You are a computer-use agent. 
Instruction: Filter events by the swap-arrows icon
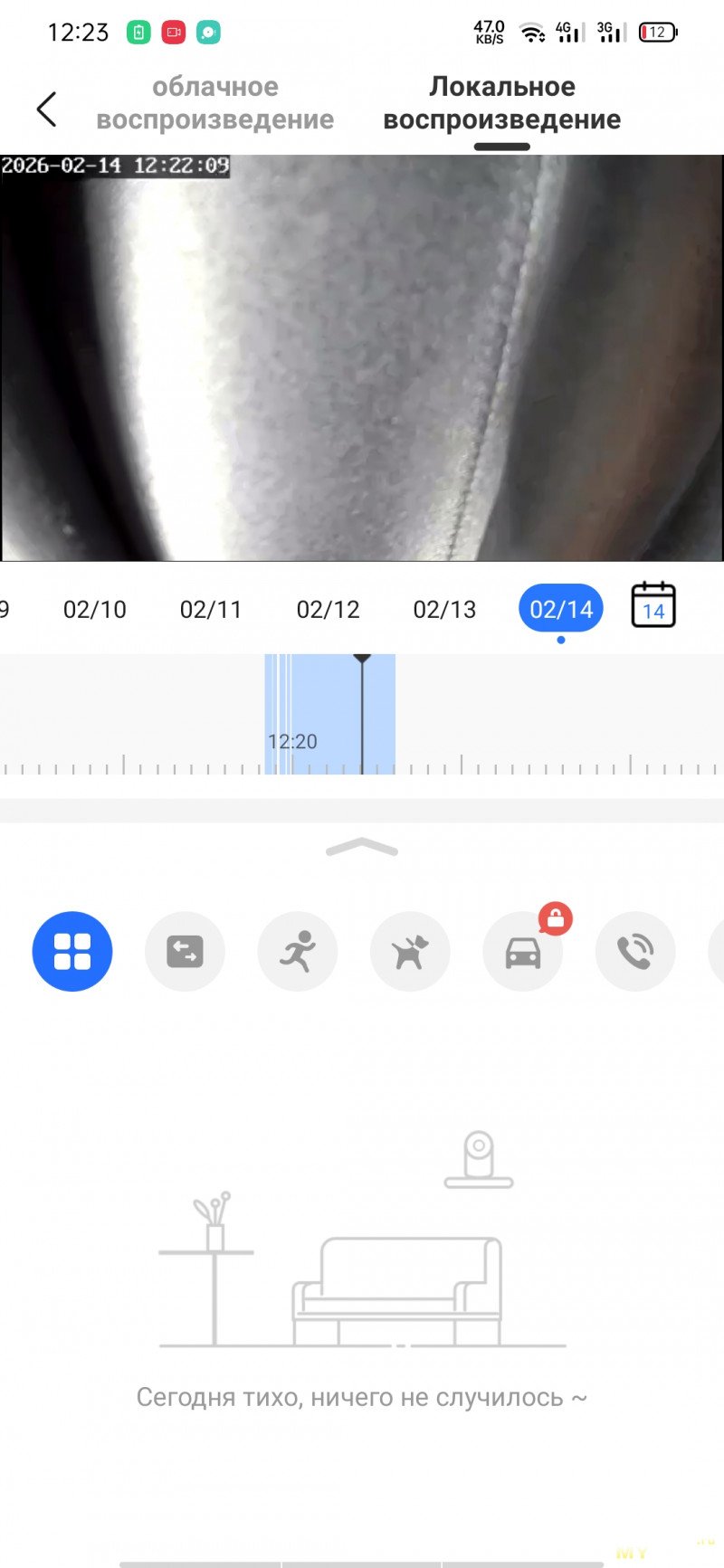[185, 951]
